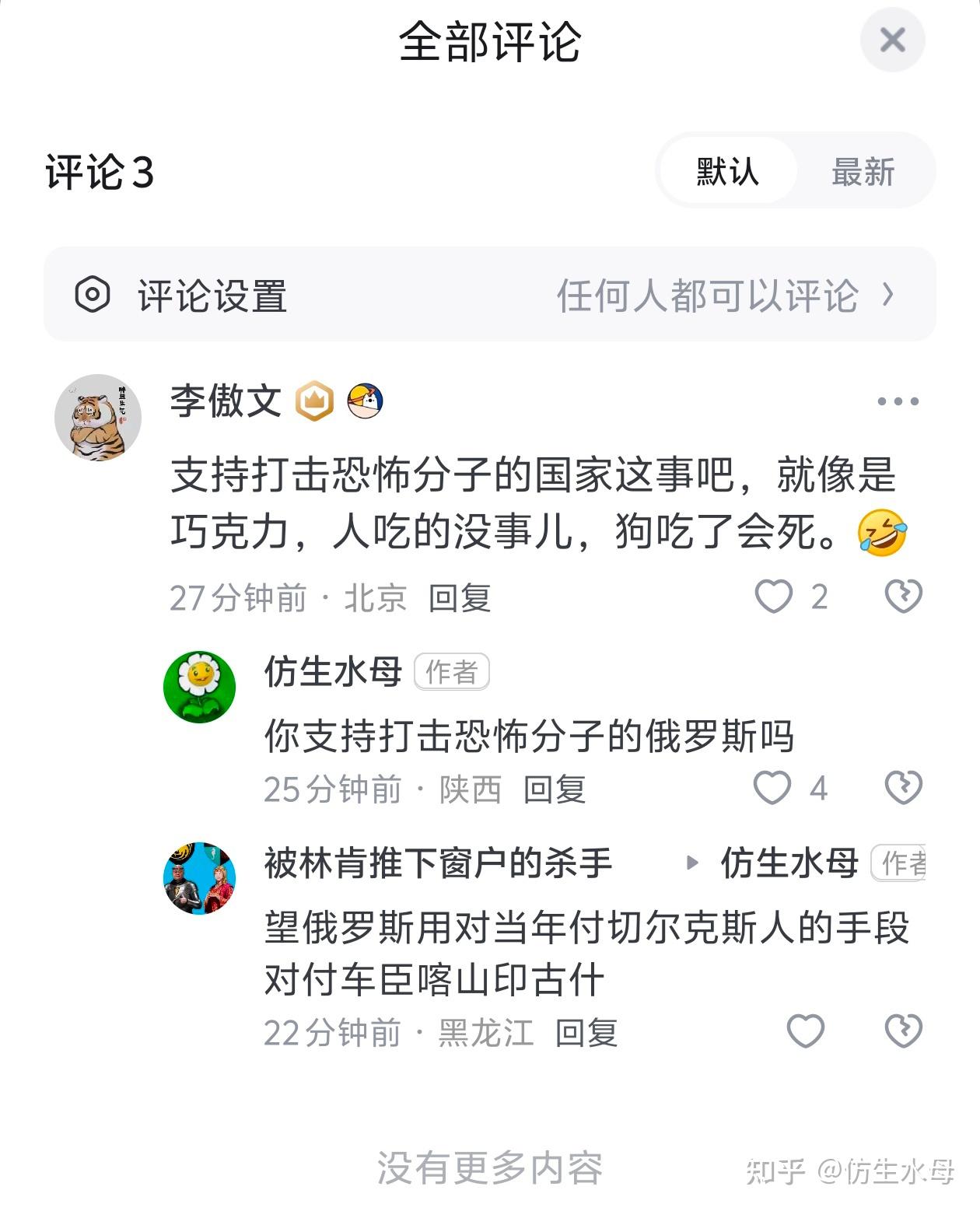Tap the username 李傲文

coord(226,401)
